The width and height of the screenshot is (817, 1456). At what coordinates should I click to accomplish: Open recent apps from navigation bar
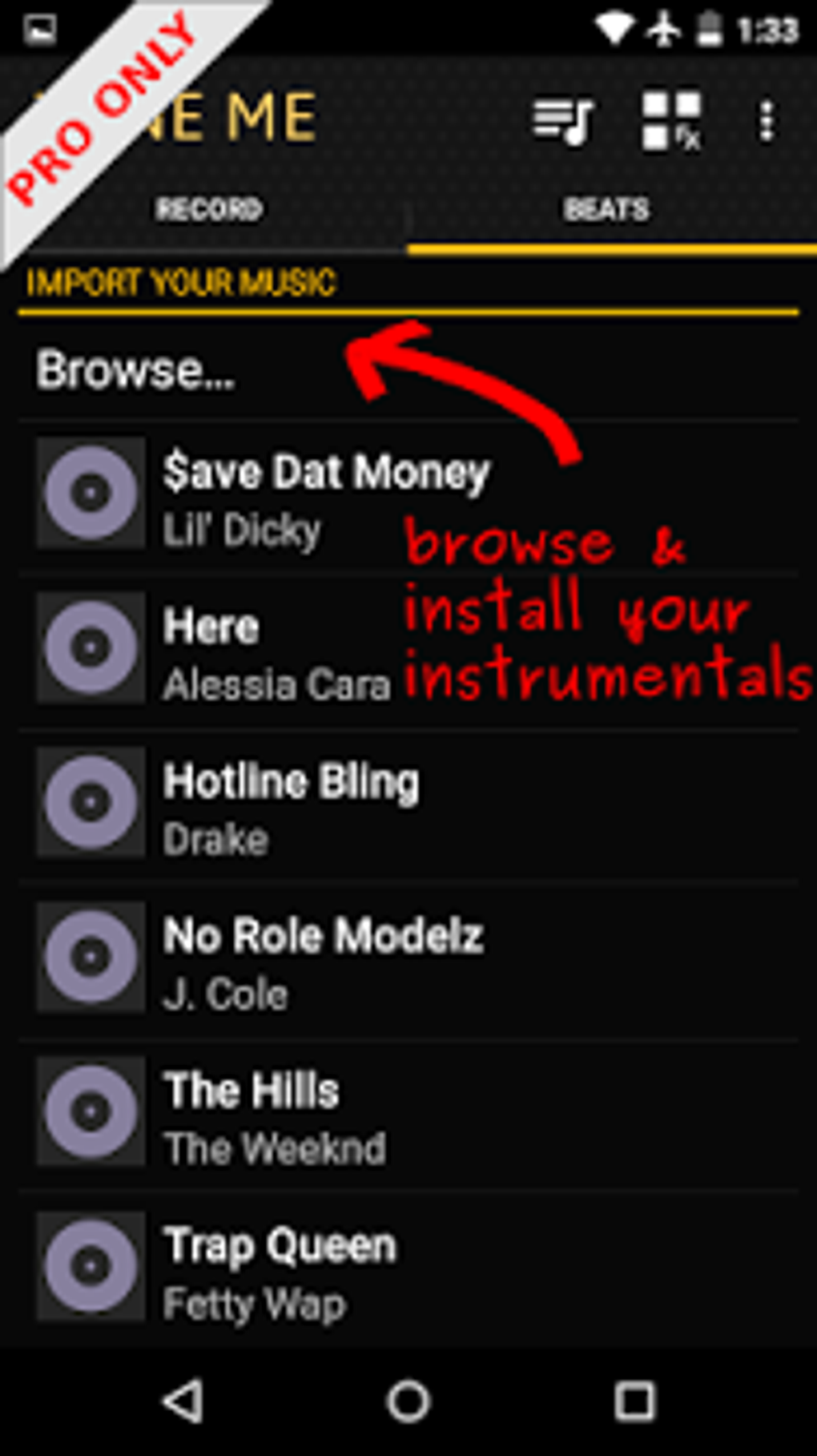pos(634,1402)
